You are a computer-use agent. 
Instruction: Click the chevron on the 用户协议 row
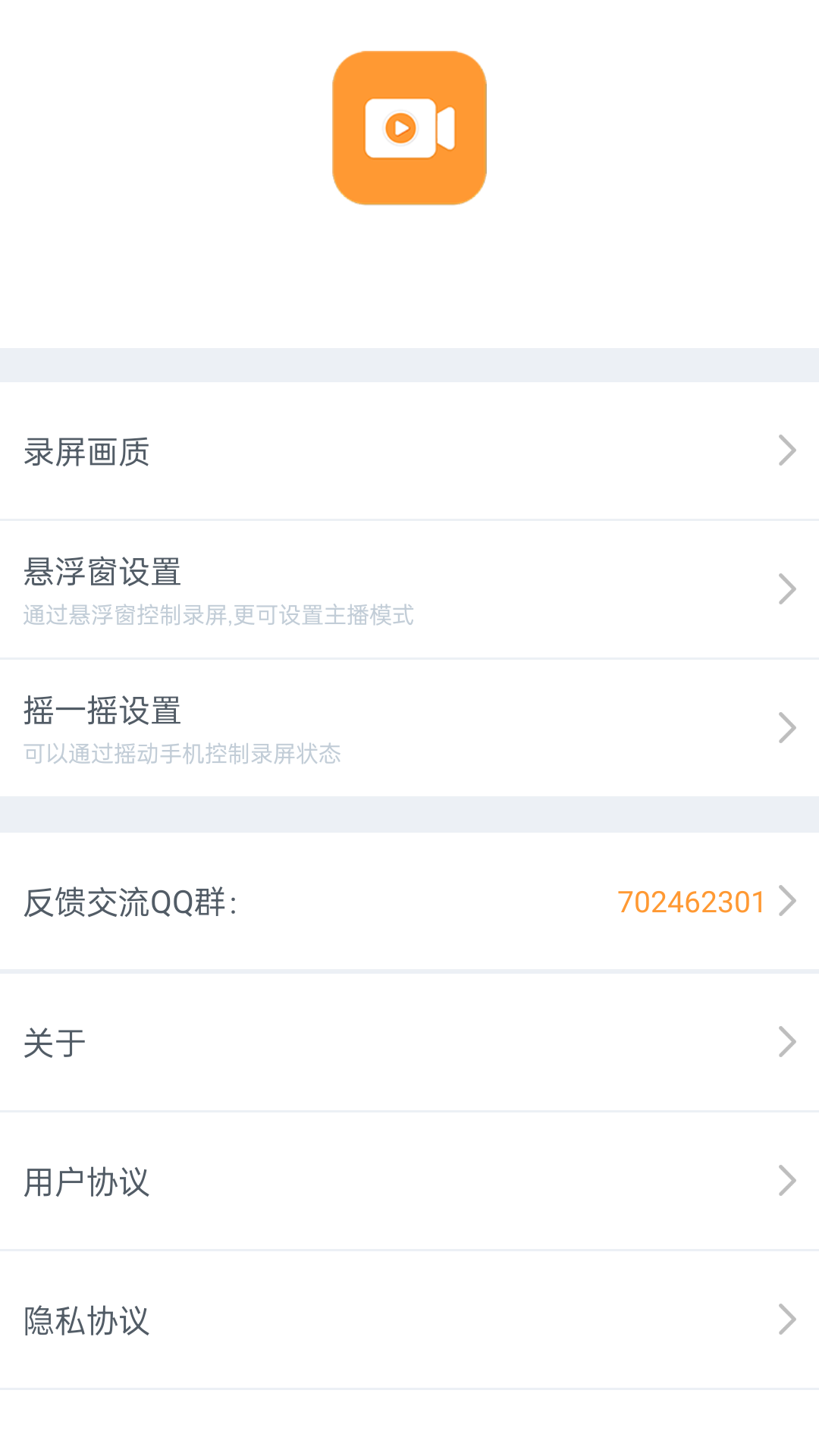tap(788, 1180)
